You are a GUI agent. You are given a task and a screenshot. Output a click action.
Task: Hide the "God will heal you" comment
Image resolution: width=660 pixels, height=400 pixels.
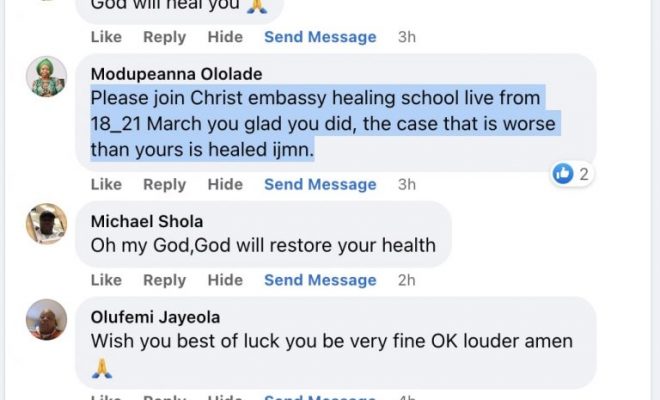[x=225, y=37]
